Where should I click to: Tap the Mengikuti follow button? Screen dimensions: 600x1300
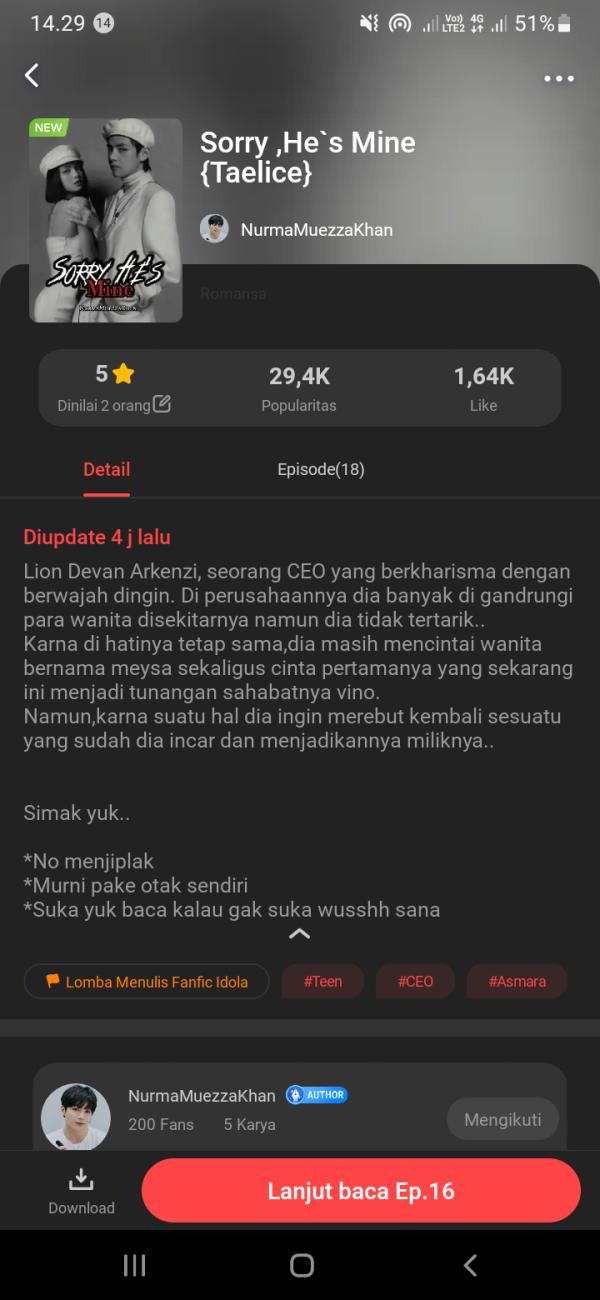[502, 1119]
